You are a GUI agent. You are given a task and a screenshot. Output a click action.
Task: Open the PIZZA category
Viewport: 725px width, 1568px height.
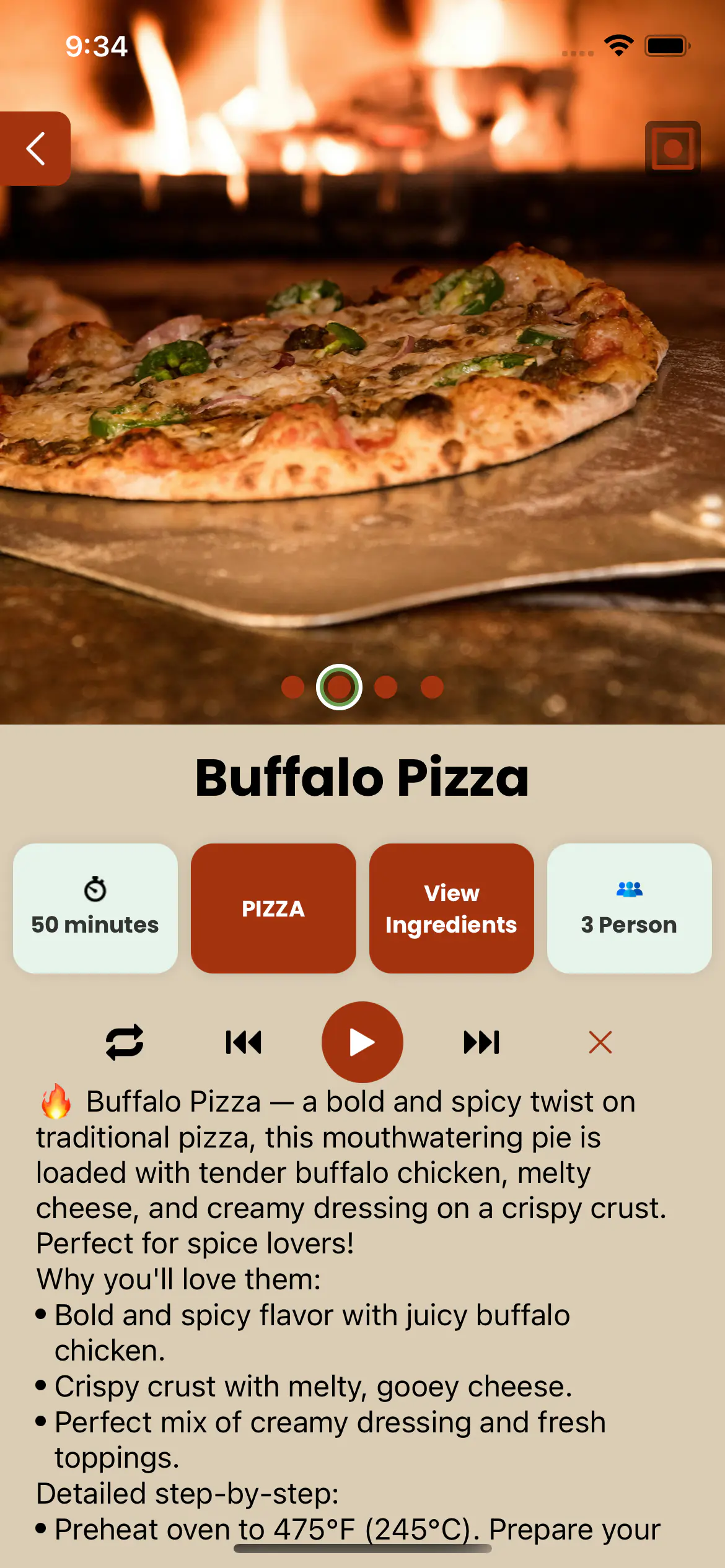click(x=273, y=908)
